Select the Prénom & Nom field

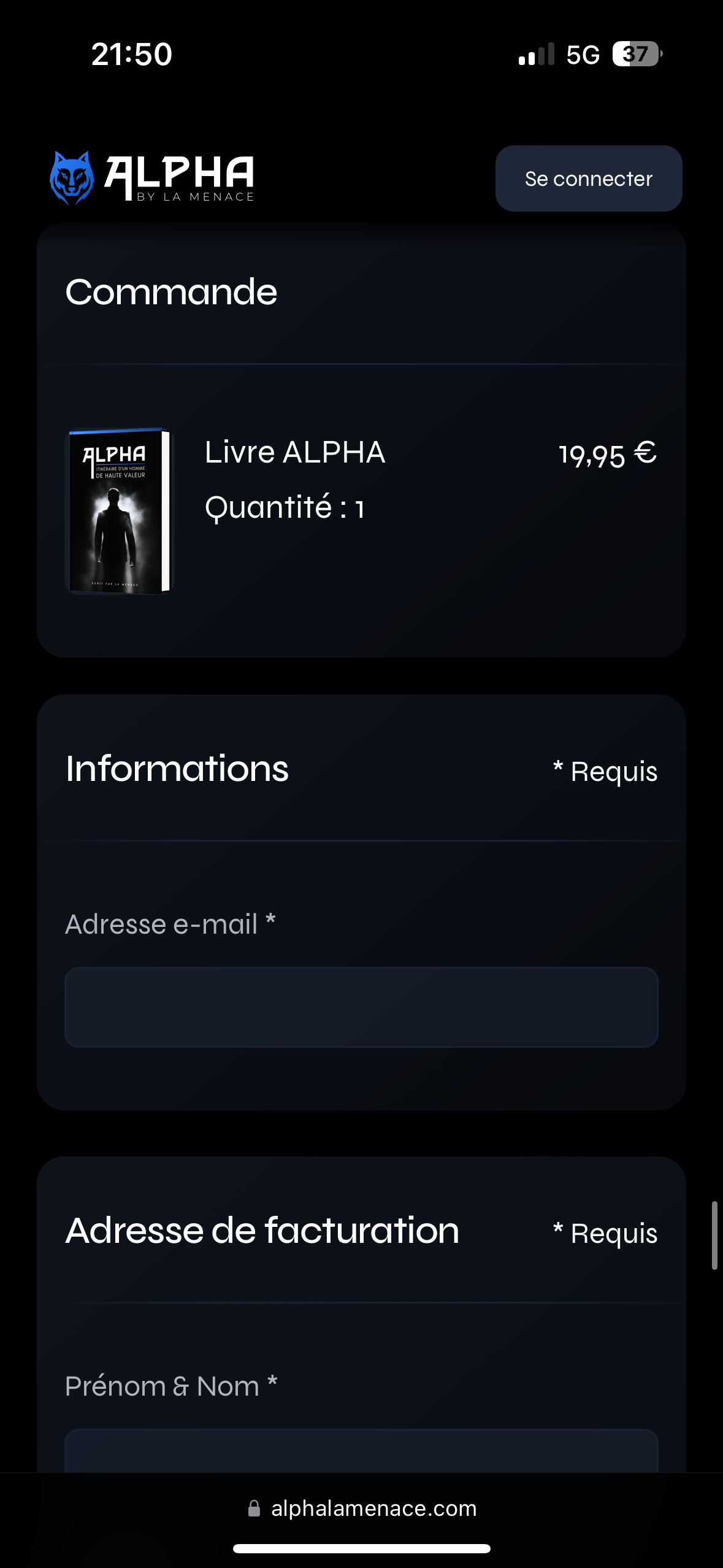[361, 1451]
